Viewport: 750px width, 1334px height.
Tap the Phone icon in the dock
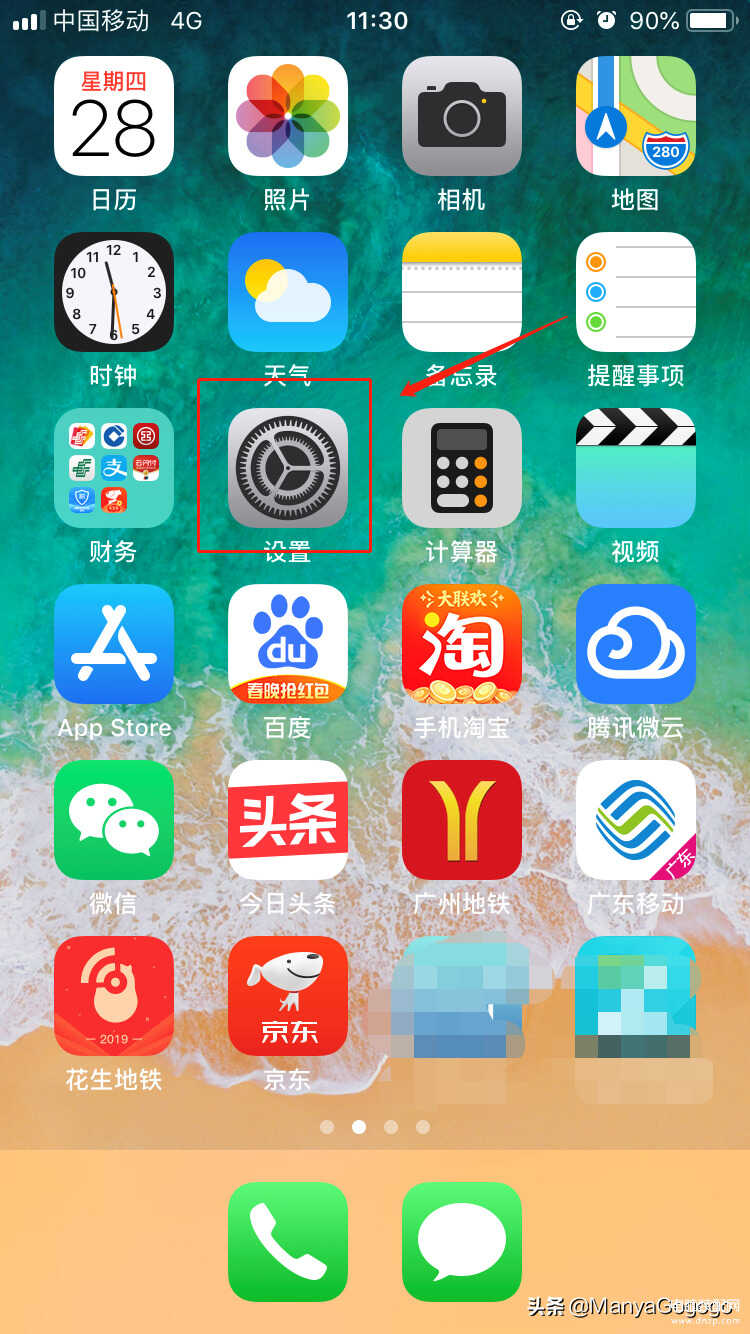click(x=287, y=1242)
